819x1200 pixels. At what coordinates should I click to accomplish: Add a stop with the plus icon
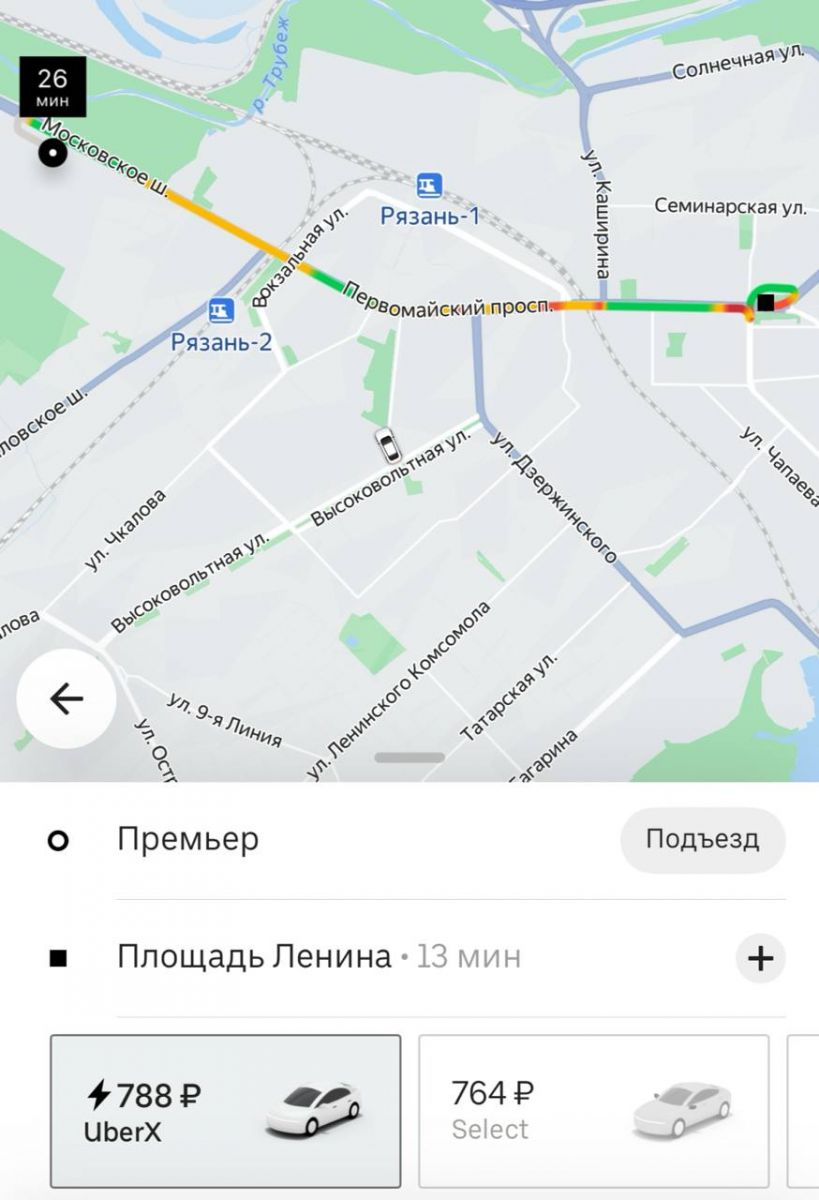click(x=761, y=958)
